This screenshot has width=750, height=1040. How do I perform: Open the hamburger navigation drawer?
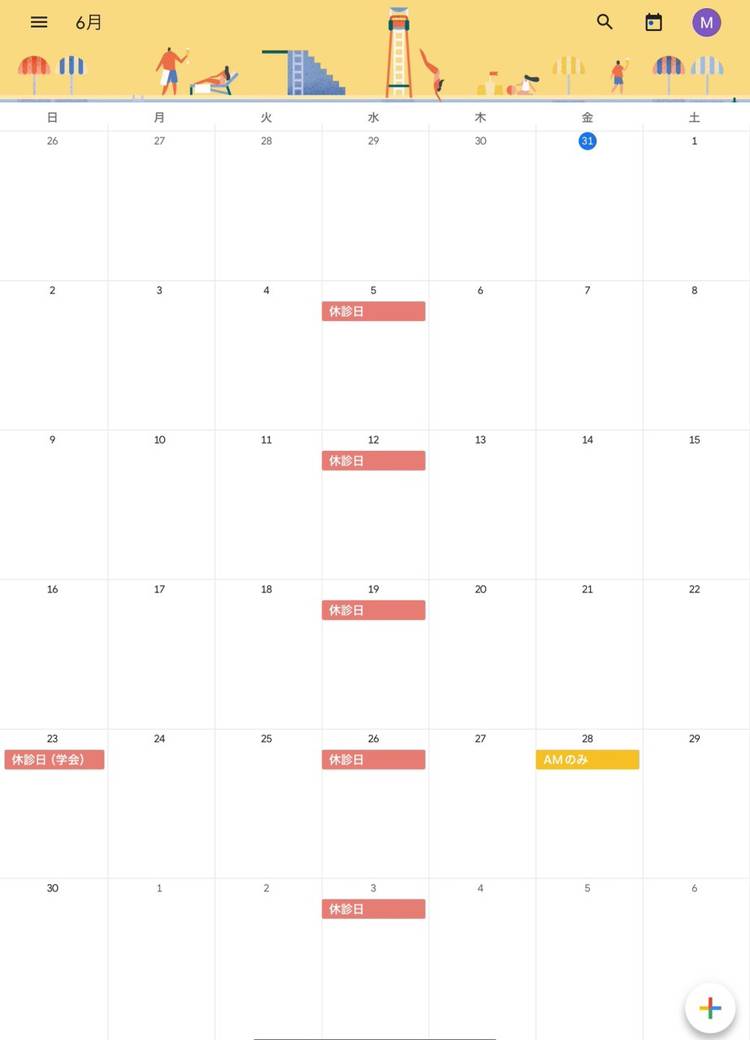pos(39,22)
